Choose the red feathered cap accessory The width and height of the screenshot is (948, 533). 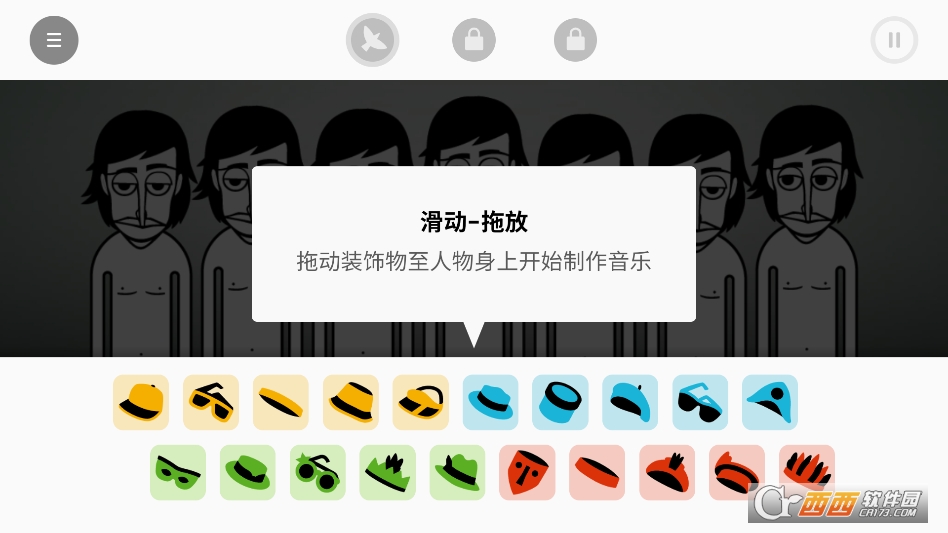pyautogui.click(x=667, y=473)
